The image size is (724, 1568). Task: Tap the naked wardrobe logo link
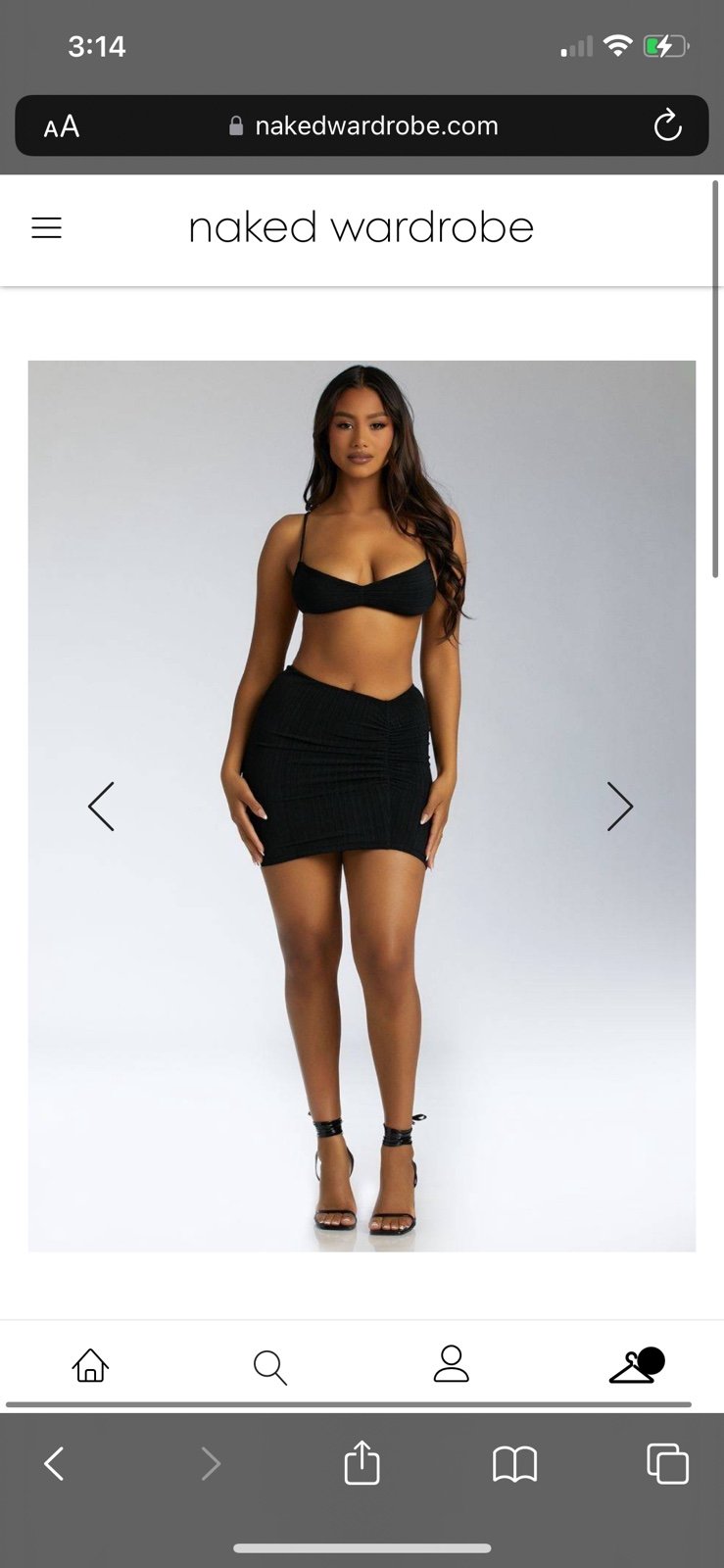[x=361, y=227]
